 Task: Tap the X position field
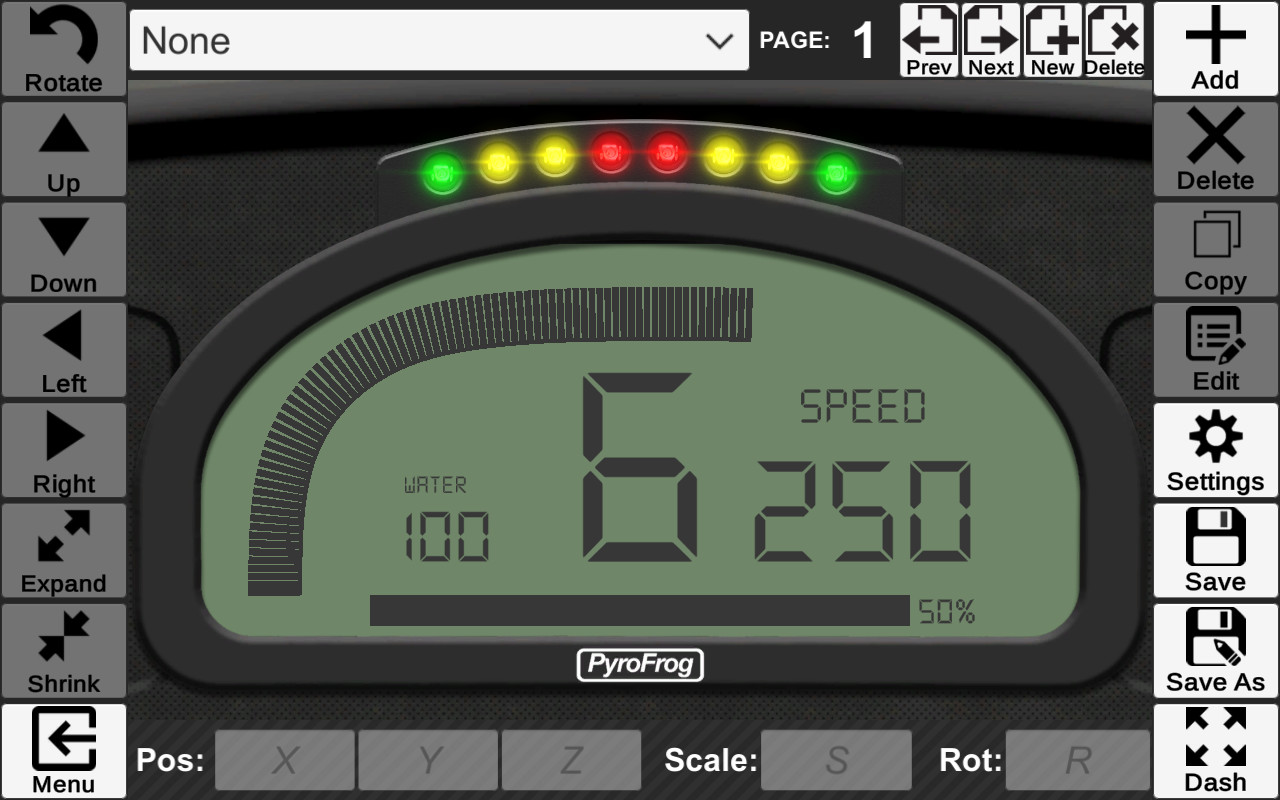285,761
